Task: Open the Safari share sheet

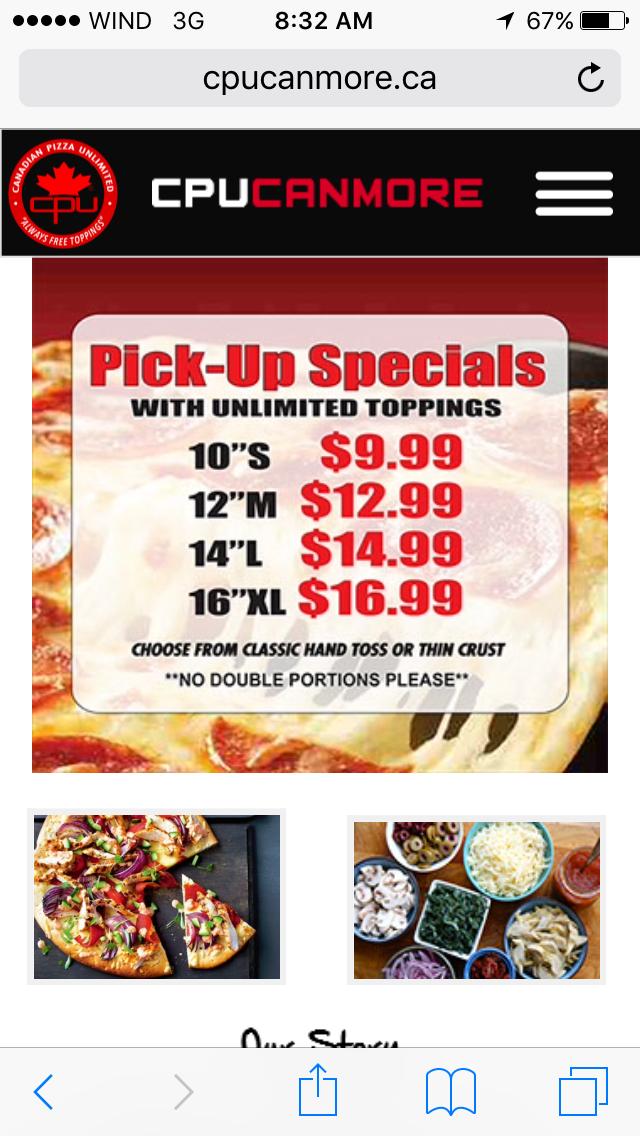Action: pos(318,1091)
